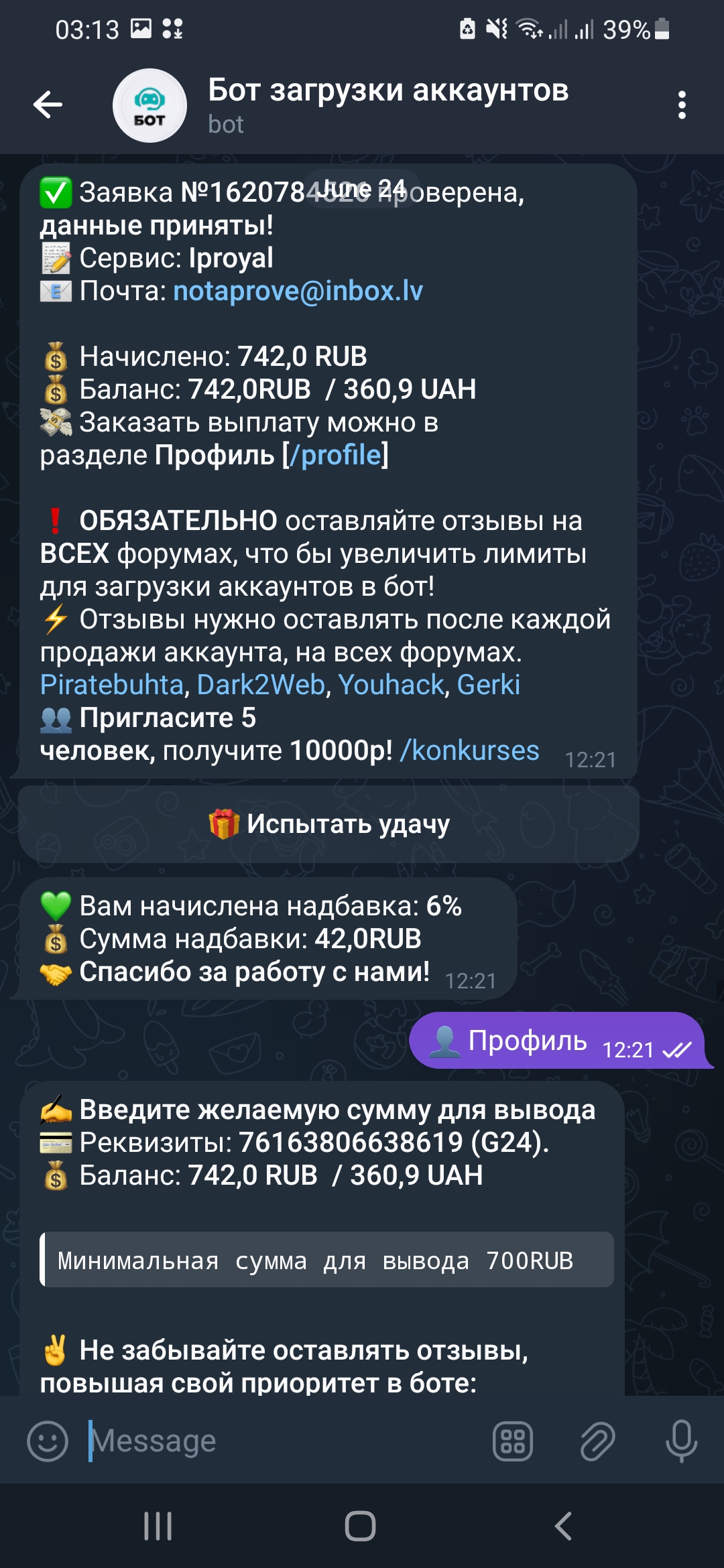The width and height of the screenshot is (724, 1568).
Task: Open the Youhack forum link
Action: point(391,685)
